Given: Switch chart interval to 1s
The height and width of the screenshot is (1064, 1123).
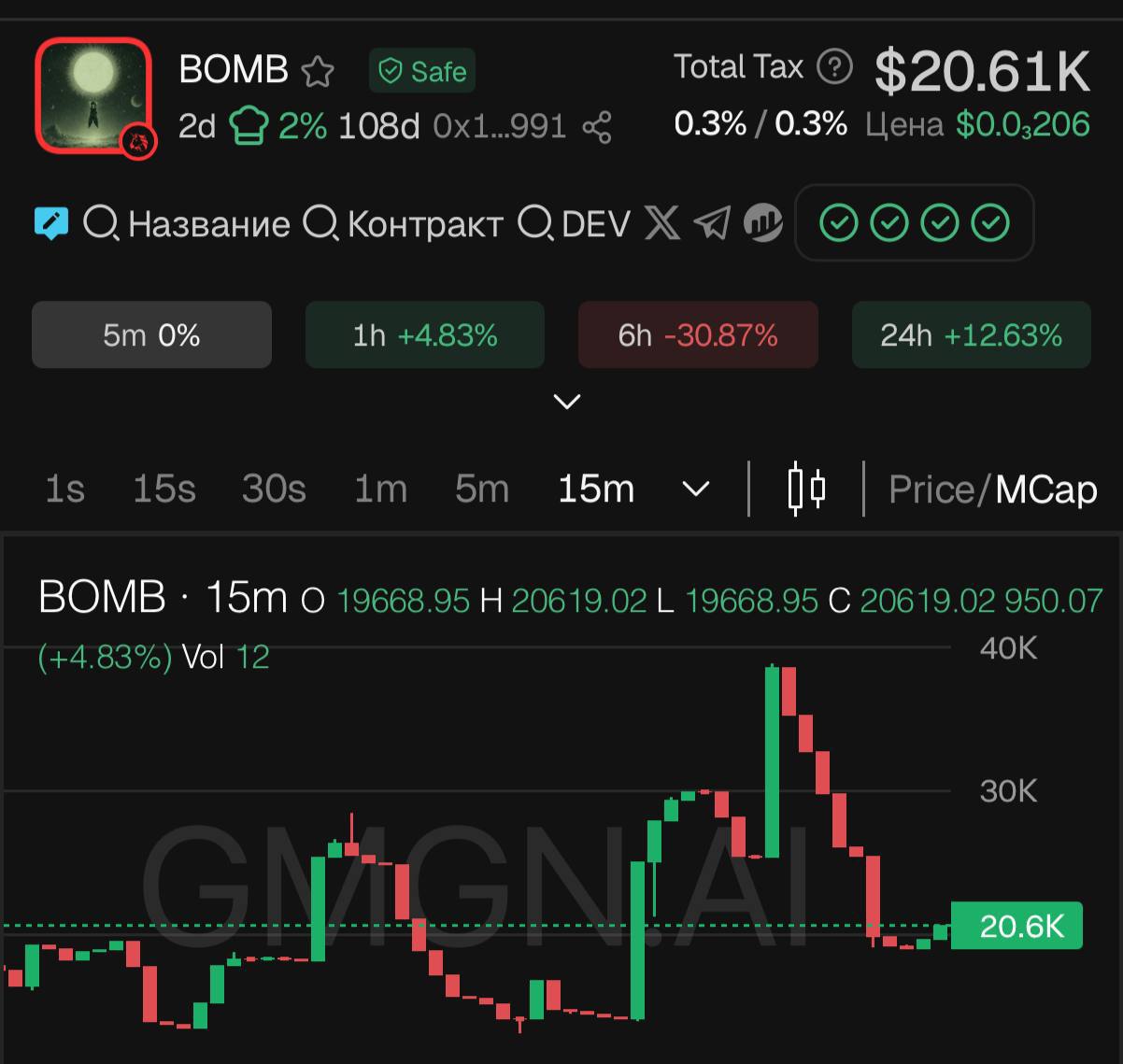Looking at the screenshot, I should tap(65, 489).
